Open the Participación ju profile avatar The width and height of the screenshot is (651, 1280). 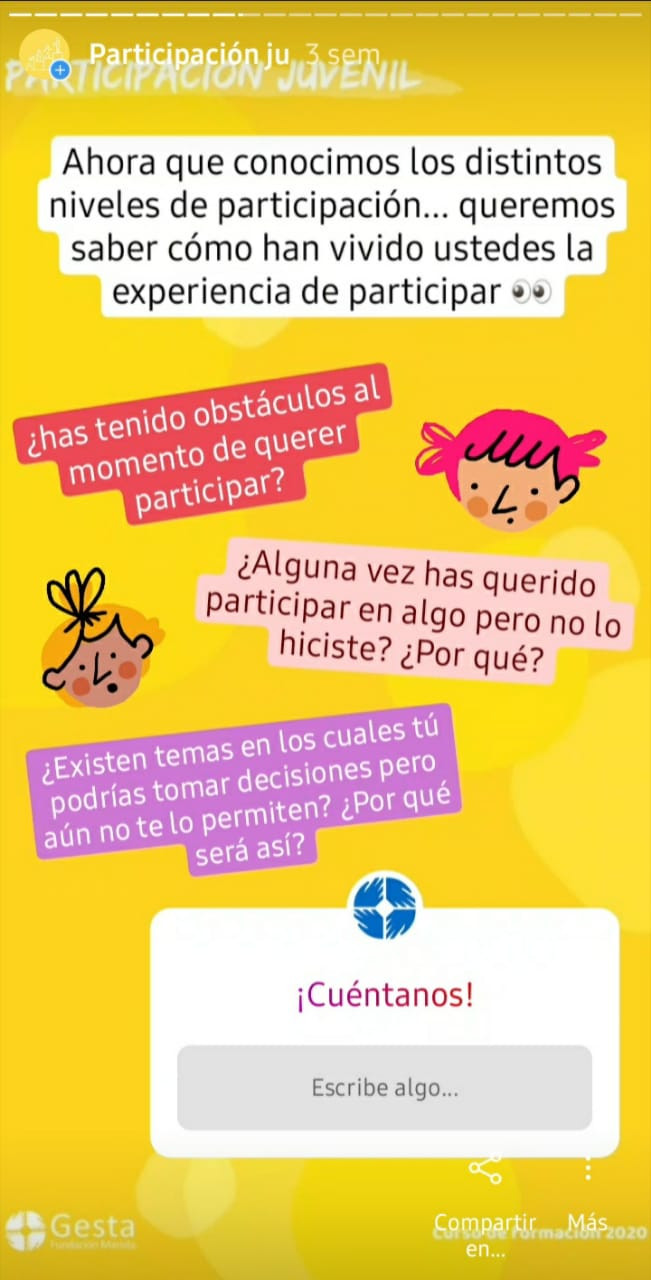coord(44,54)
